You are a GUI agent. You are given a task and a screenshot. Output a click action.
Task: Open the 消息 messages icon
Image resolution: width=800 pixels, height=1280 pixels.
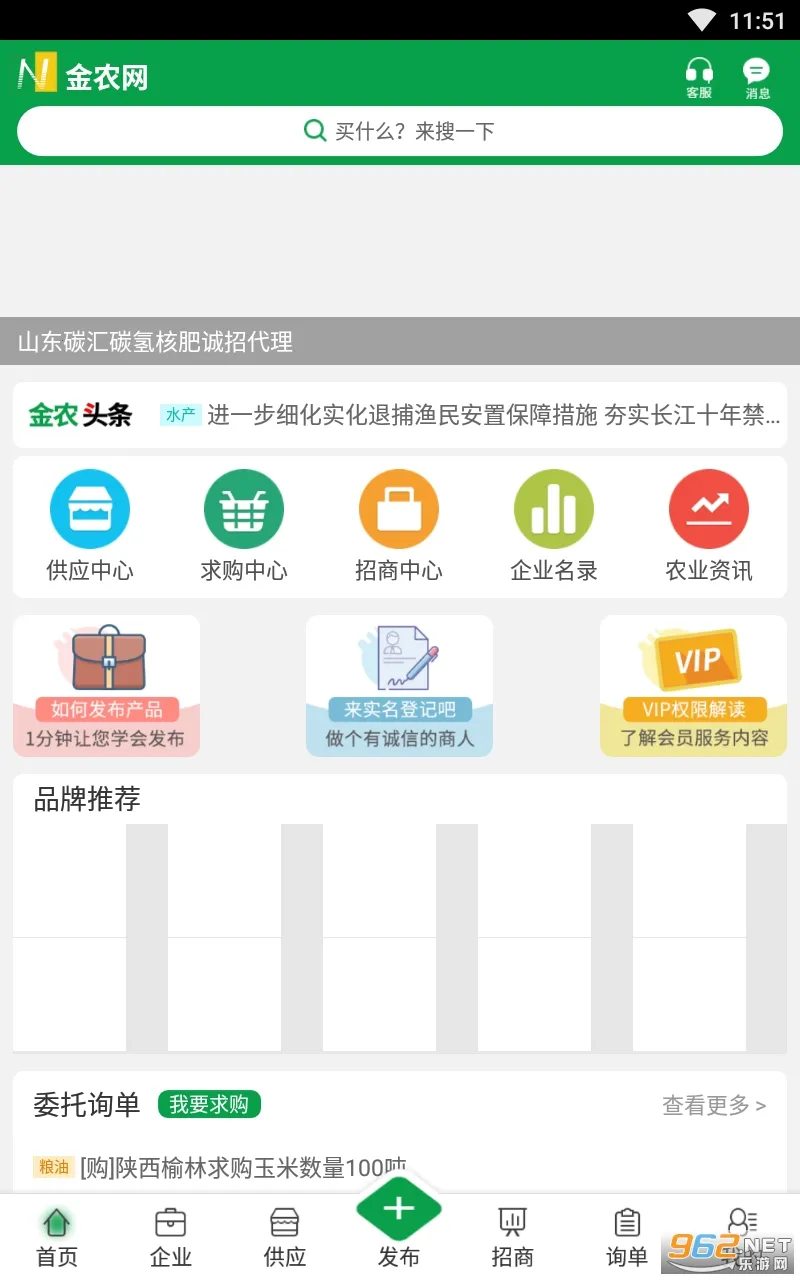click(x=757, y=77)
